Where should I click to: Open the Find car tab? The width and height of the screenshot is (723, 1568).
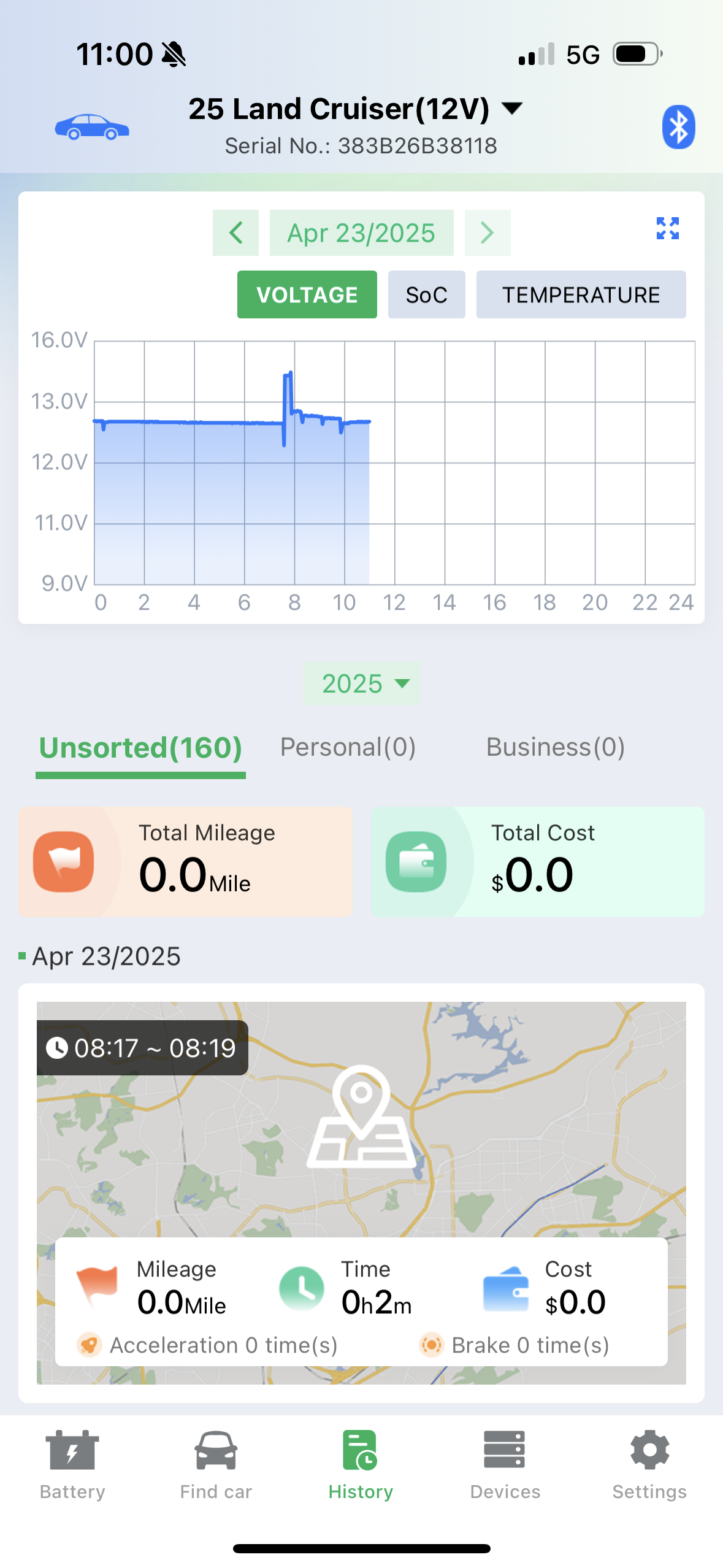pos(216,1465)
